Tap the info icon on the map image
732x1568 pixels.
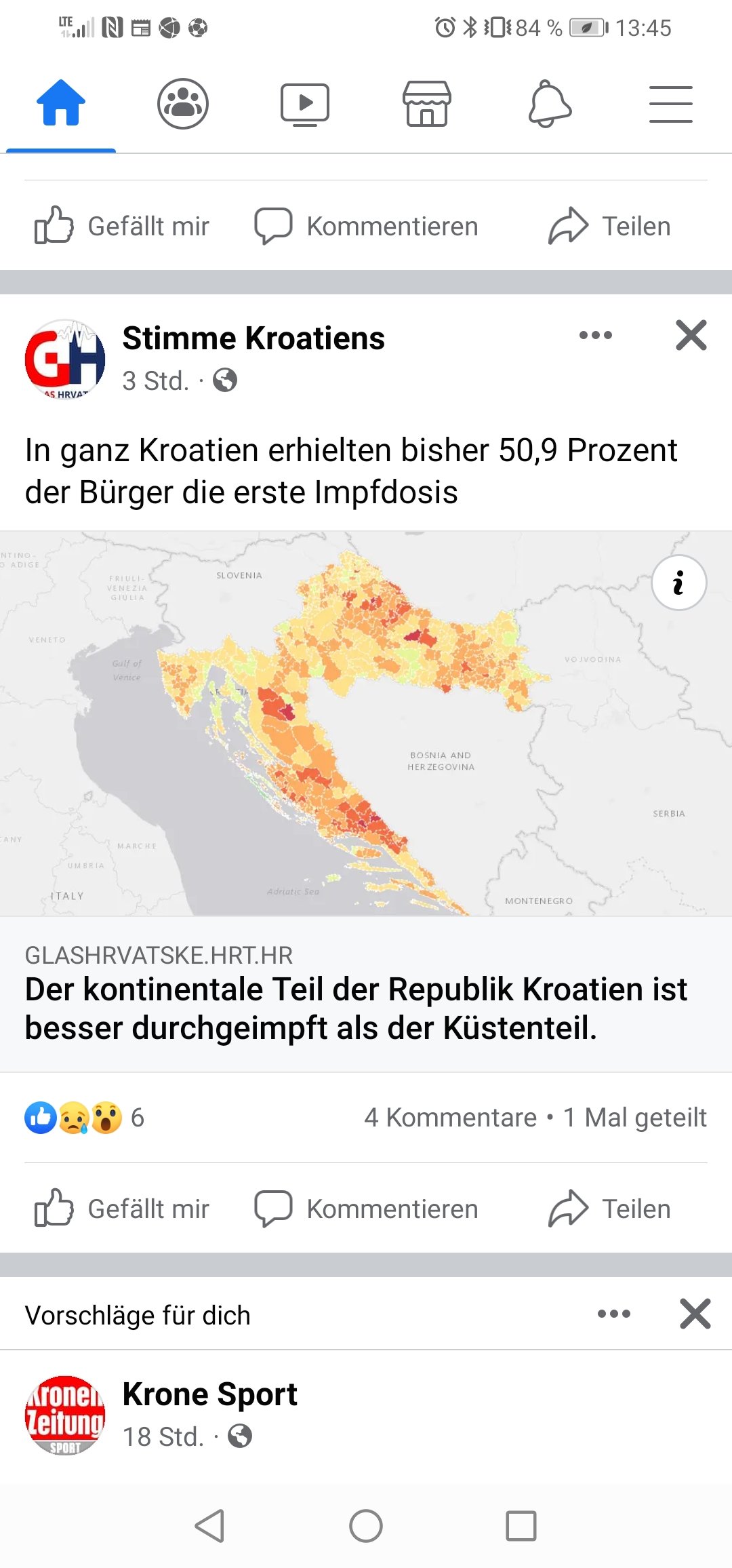pos(679,583)
